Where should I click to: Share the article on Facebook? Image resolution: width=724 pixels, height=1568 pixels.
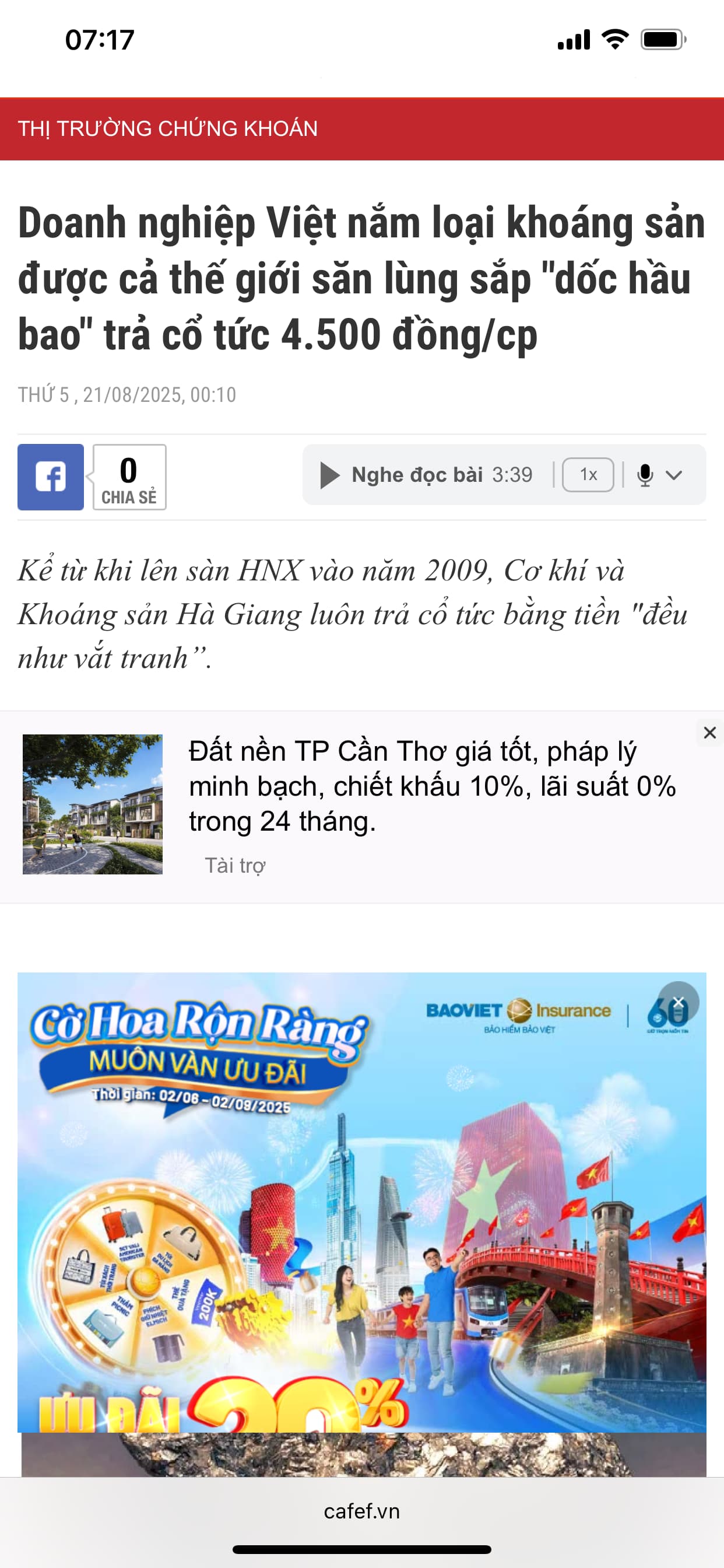(51, 477)
